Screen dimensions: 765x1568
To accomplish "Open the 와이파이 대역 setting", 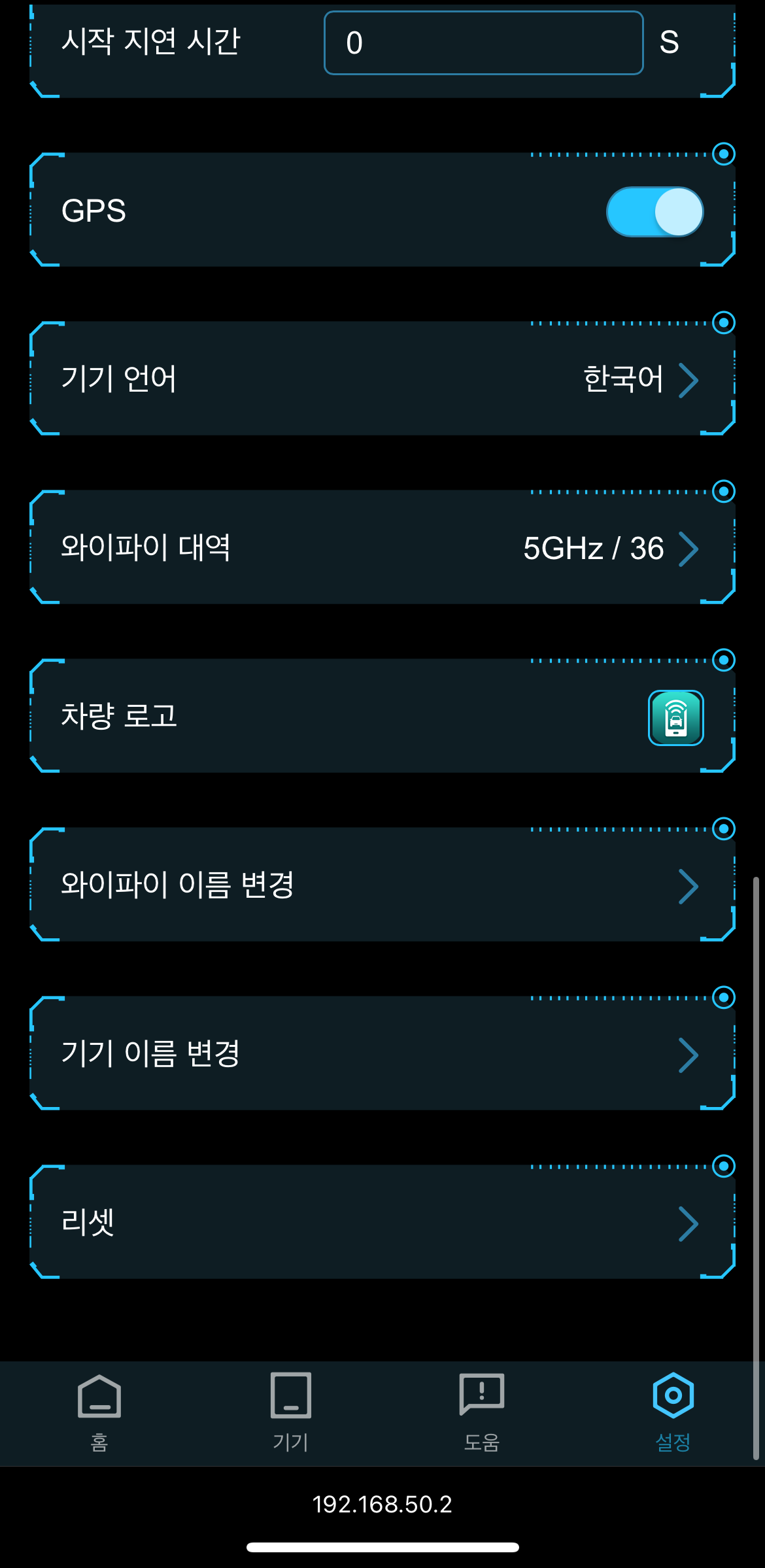I will click(x=382, y=548).
